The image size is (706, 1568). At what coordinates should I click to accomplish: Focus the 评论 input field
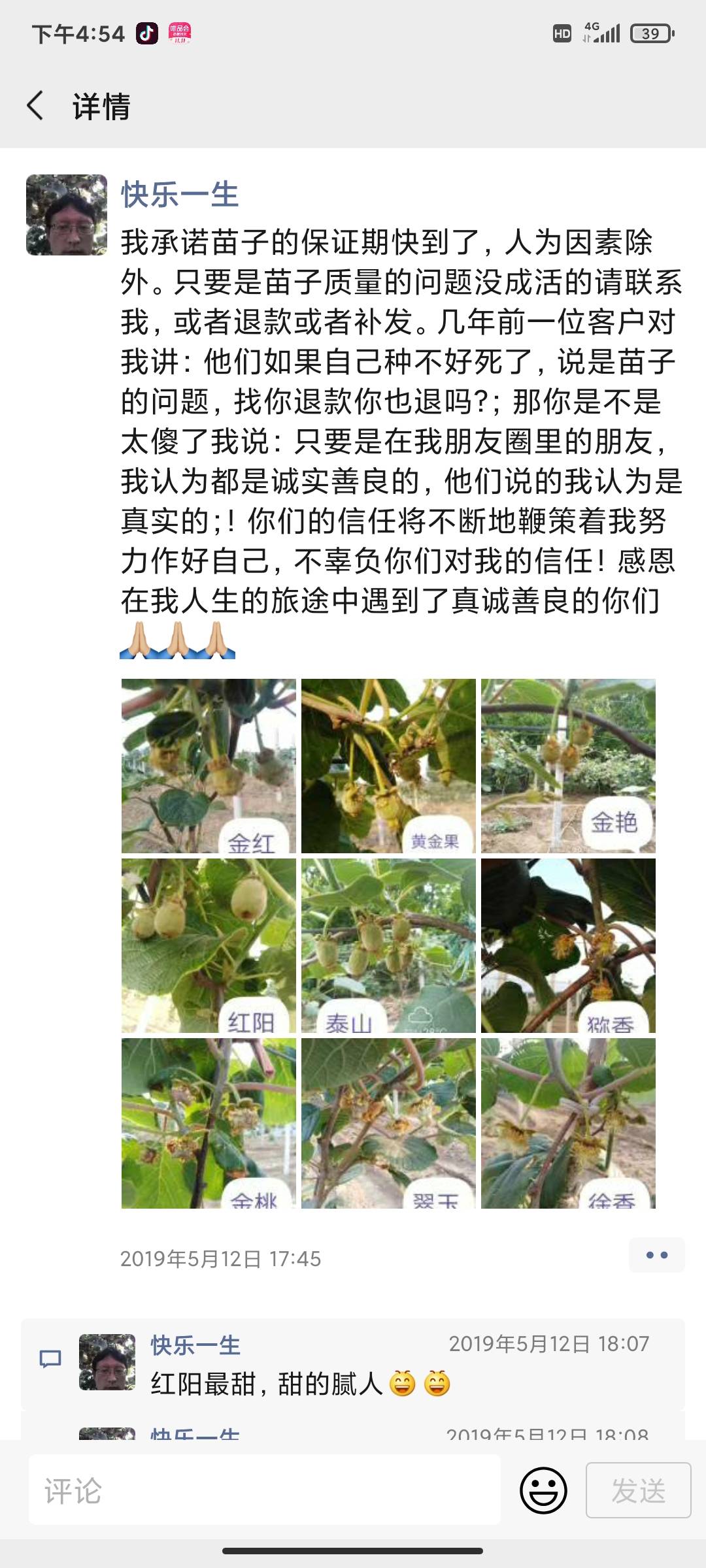click(265, 1491)
